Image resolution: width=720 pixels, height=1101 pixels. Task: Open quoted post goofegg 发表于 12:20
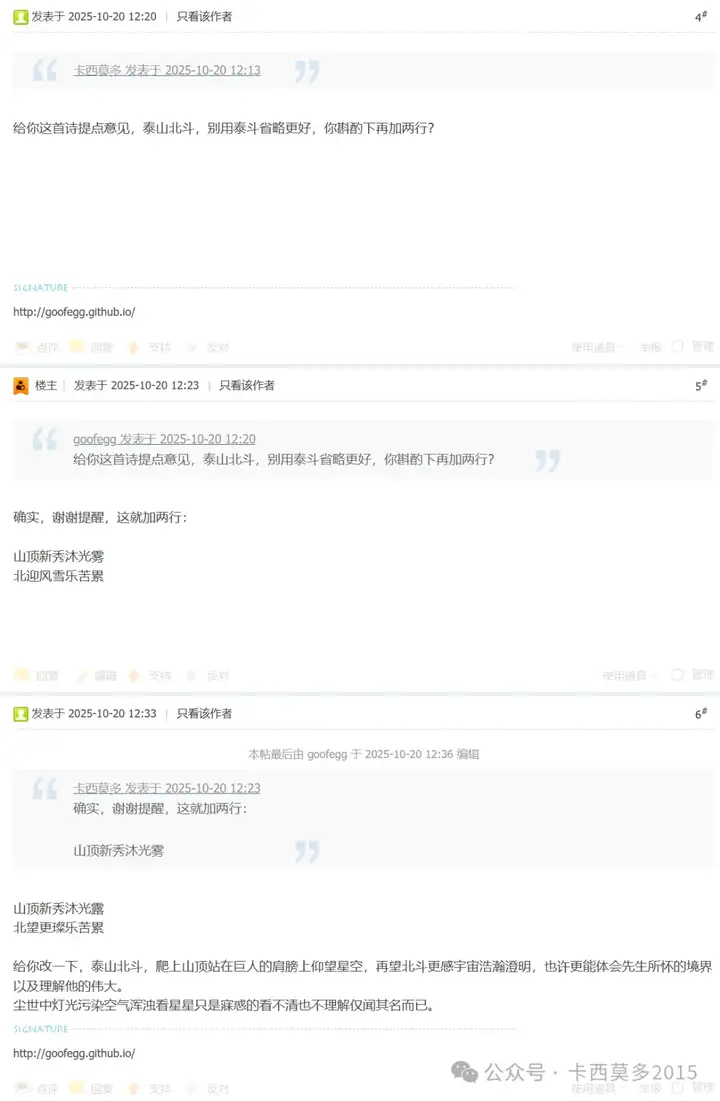click(164, 439)
